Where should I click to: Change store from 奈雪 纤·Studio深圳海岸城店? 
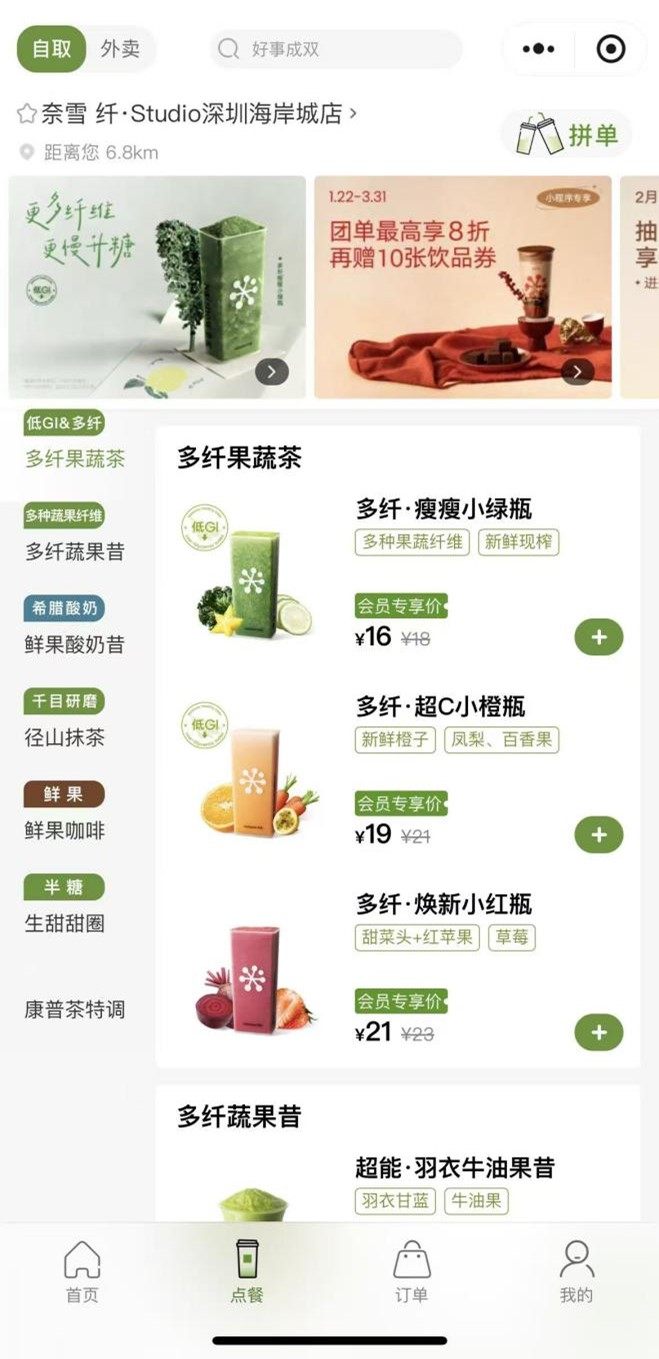click(188, 114)
